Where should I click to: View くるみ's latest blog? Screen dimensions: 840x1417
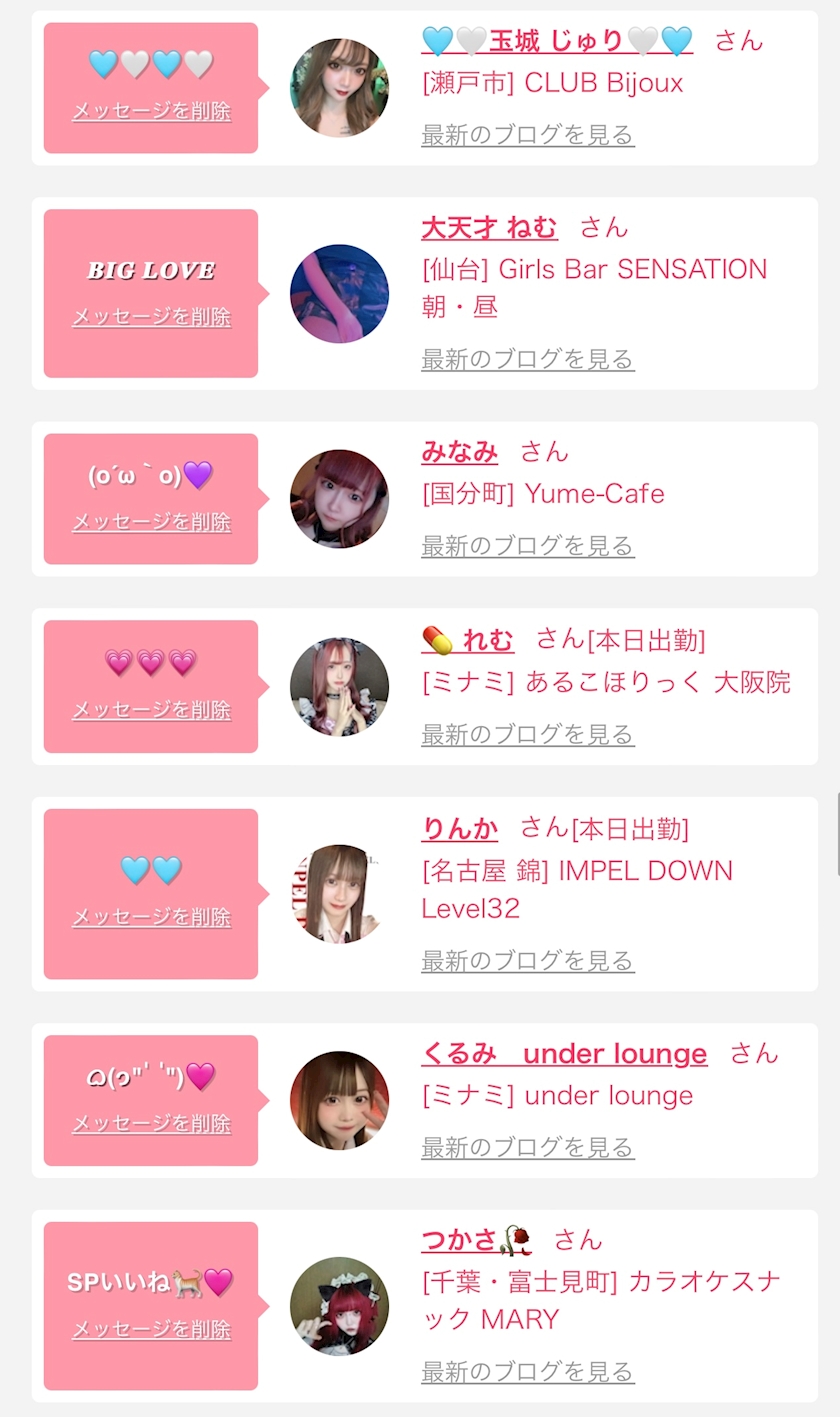527,1147
